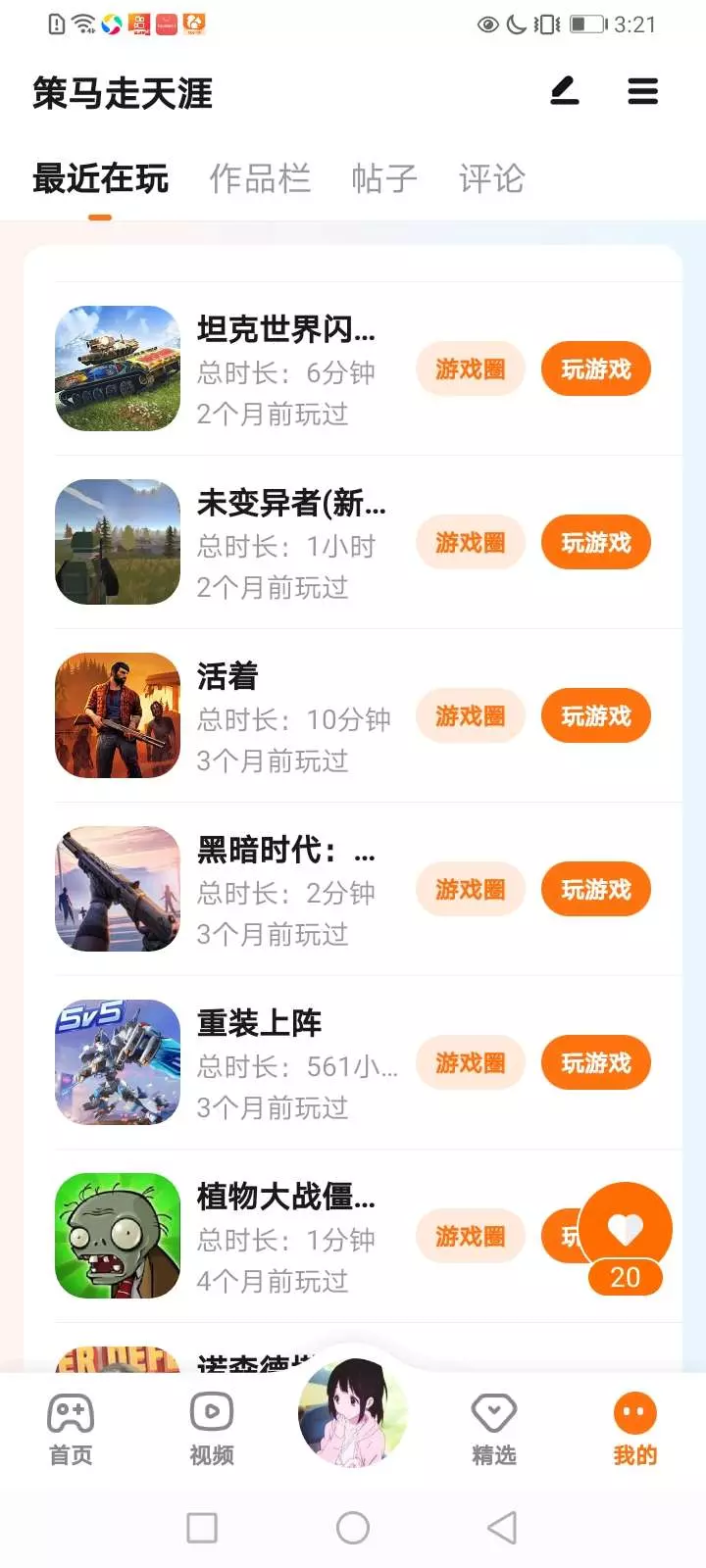The image size is (706, 1568).
Task: Start 黑暗时代 with 玩游戏 button
Action: [595, 890]
